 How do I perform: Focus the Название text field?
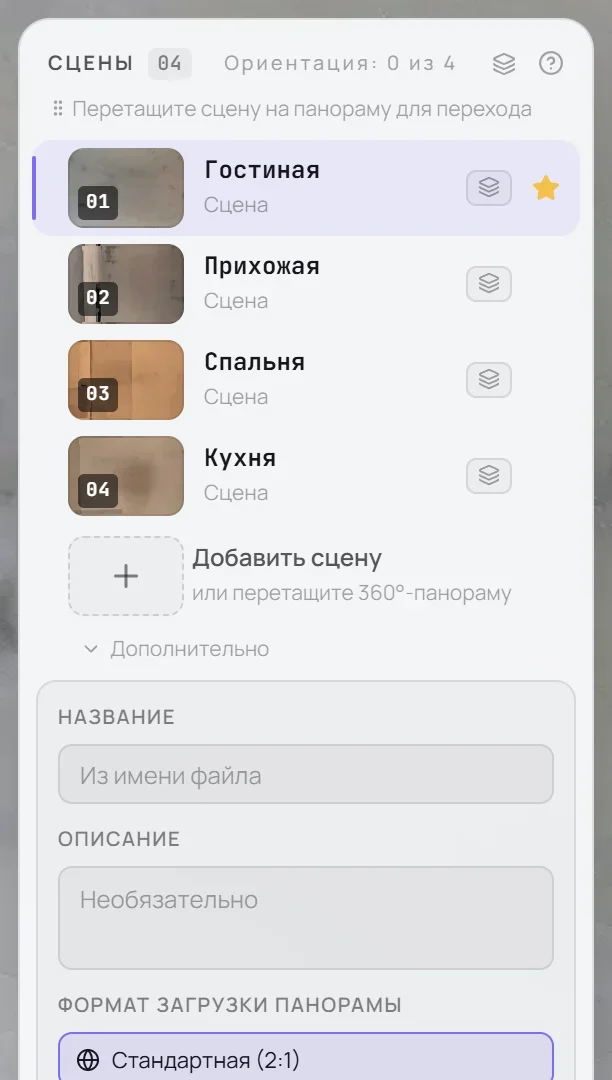[x=306, y=774]
